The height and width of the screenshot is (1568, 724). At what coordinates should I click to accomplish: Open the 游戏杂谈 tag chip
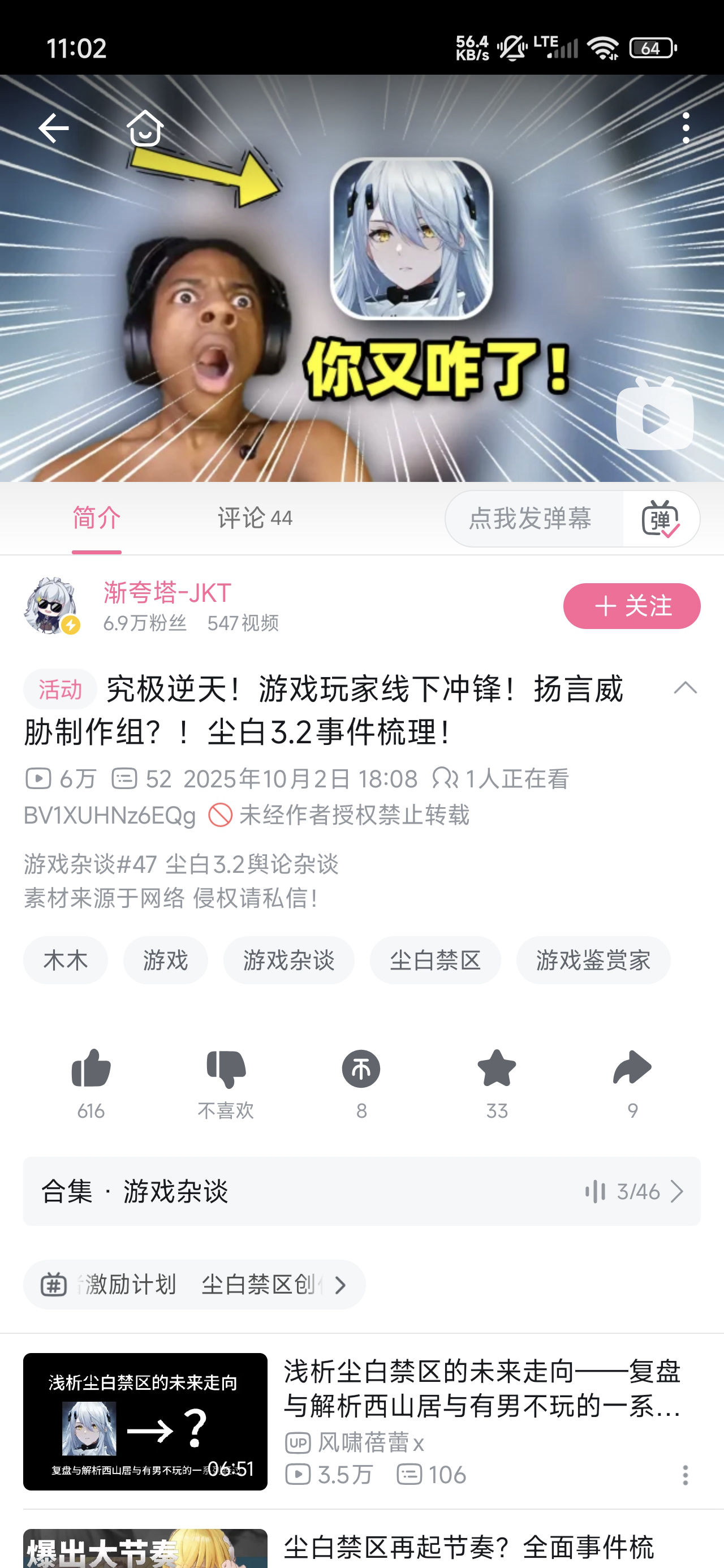(x=288, y=960)
